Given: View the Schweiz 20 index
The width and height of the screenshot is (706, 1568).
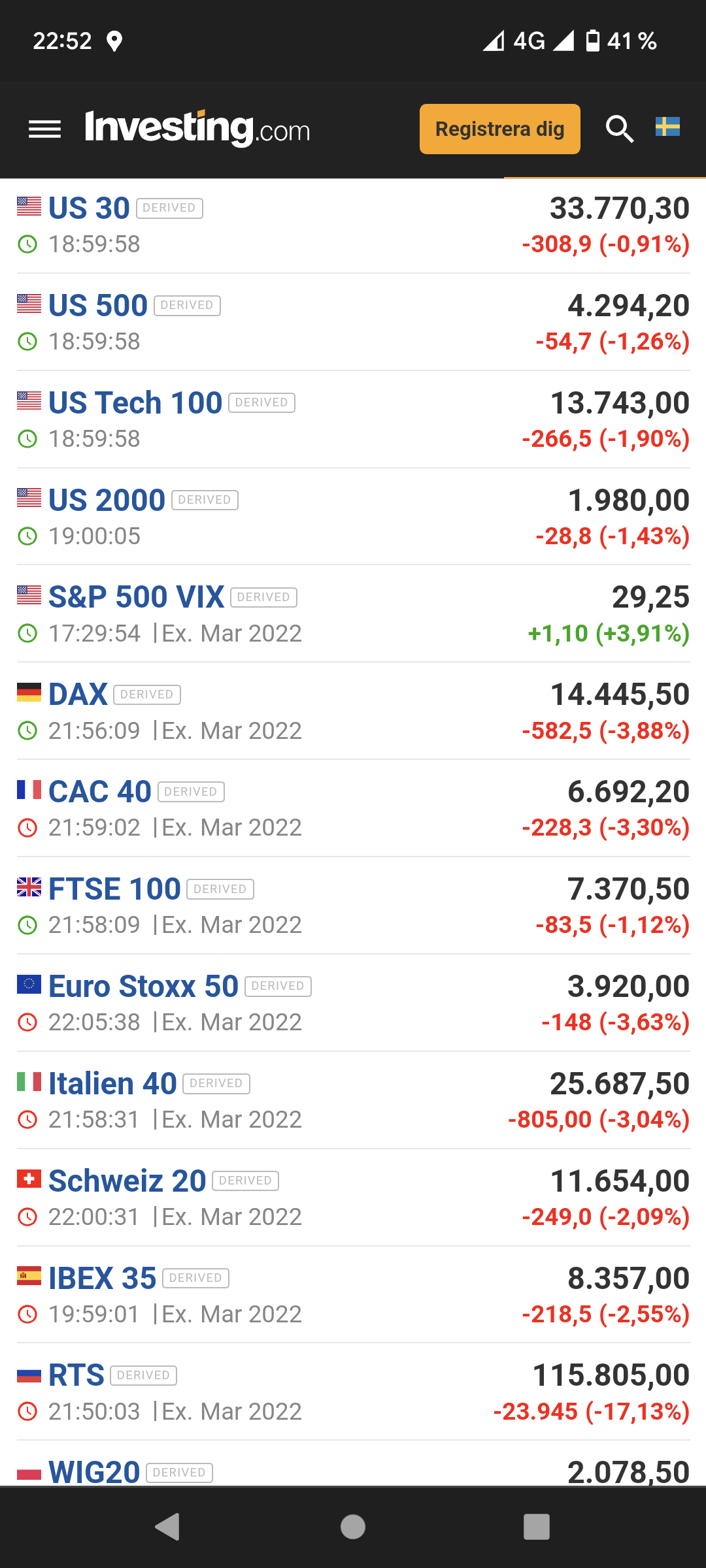Looking at the screenshot, I should pos(127,1181).
